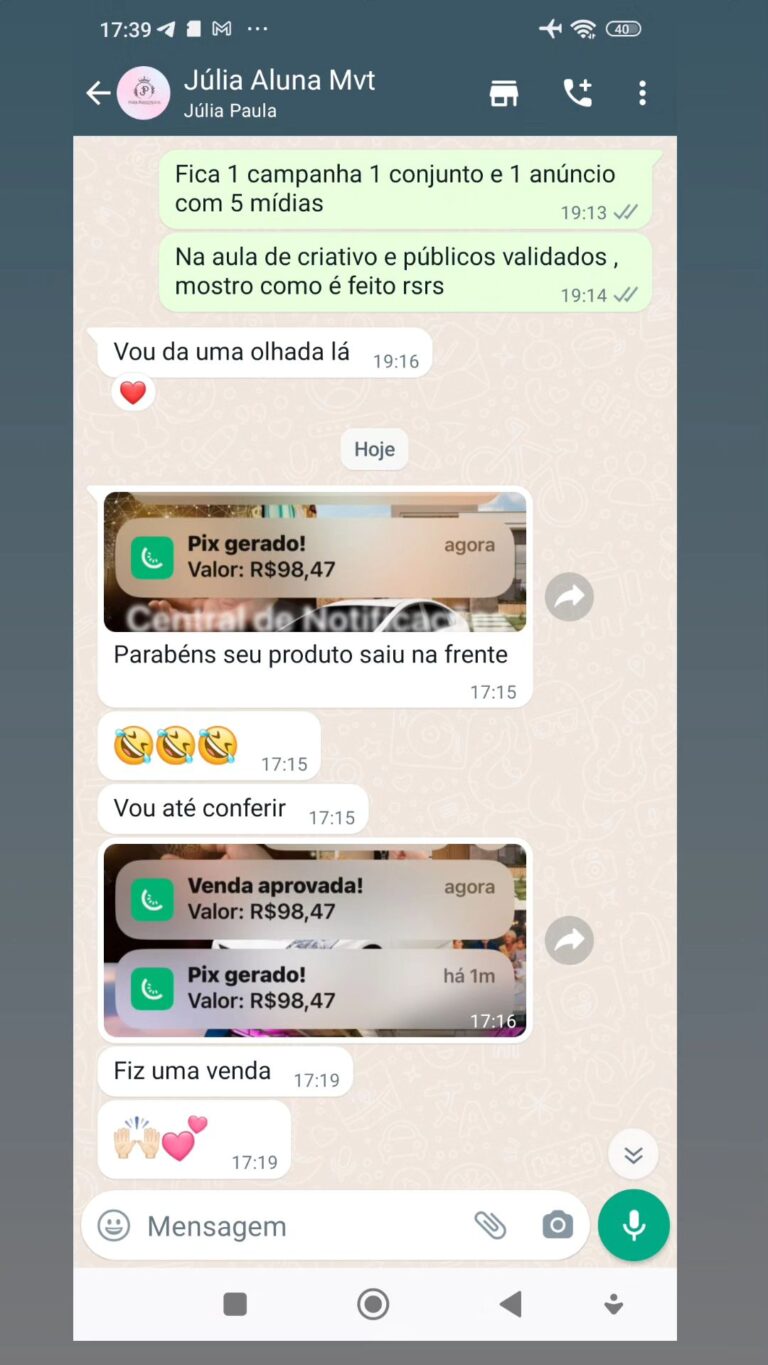Viewport: 768px width, 1365px height.
Task: Open the business catalog storefront icon
Action: point(504,94)
